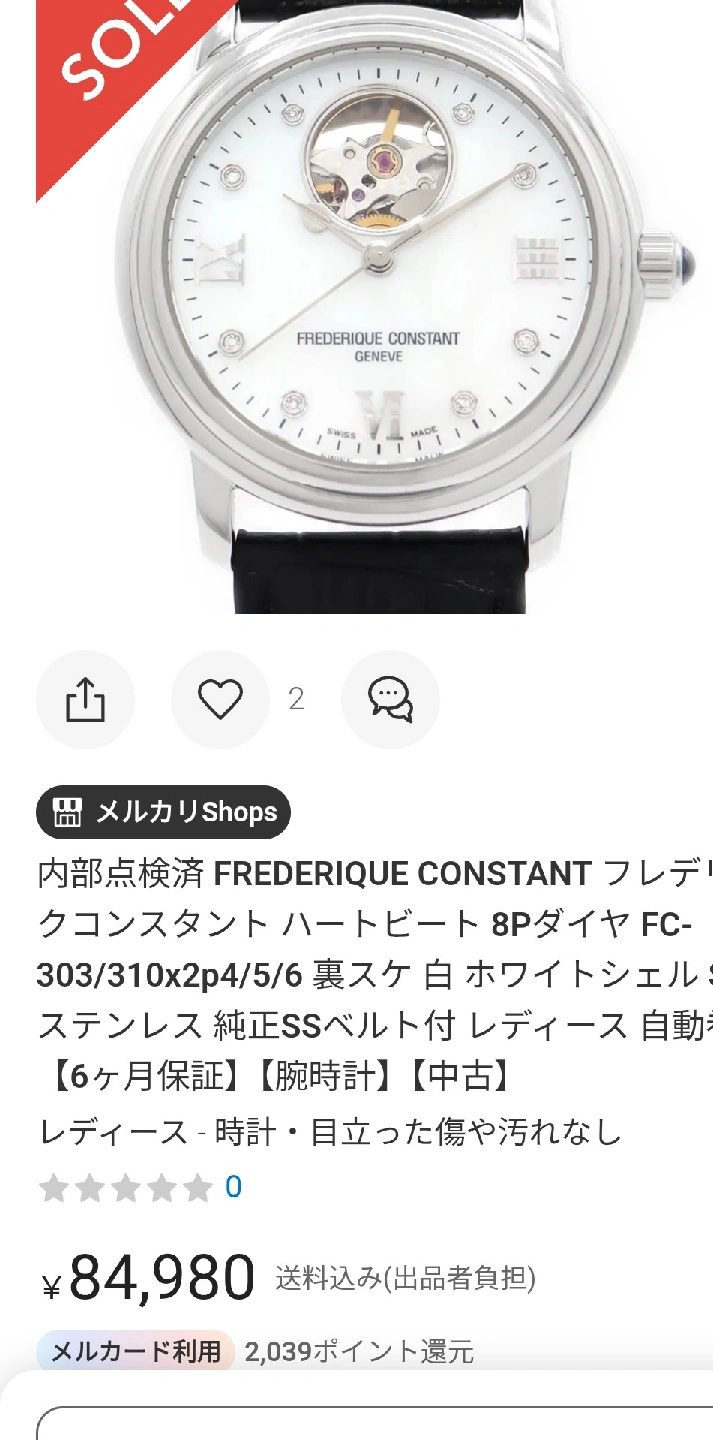The height and width of the screenshot is (1440, 713).
Task: Open the comments for this item
Action: (390, 700)
